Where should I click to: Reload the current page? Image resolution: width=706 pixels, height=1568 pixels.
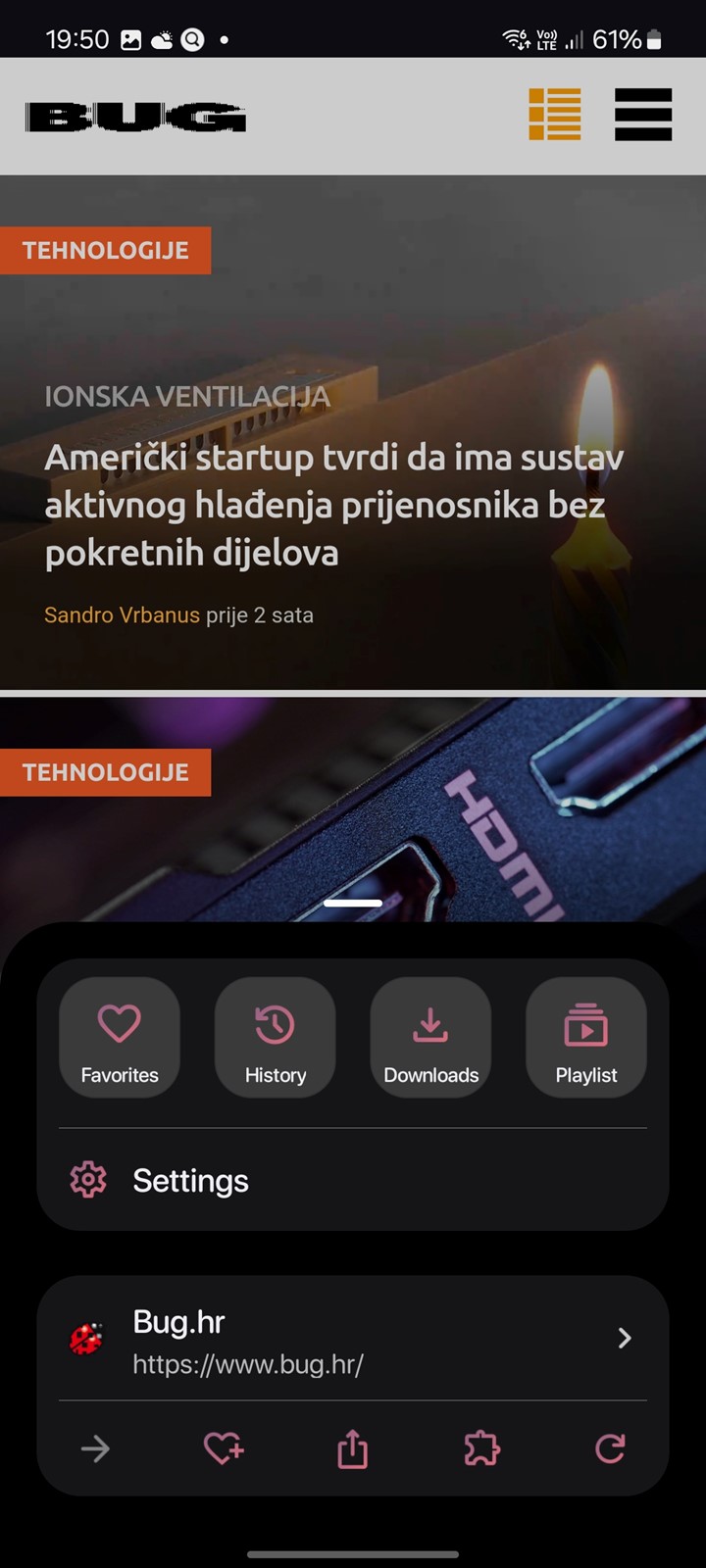(x=610, y=1448)
